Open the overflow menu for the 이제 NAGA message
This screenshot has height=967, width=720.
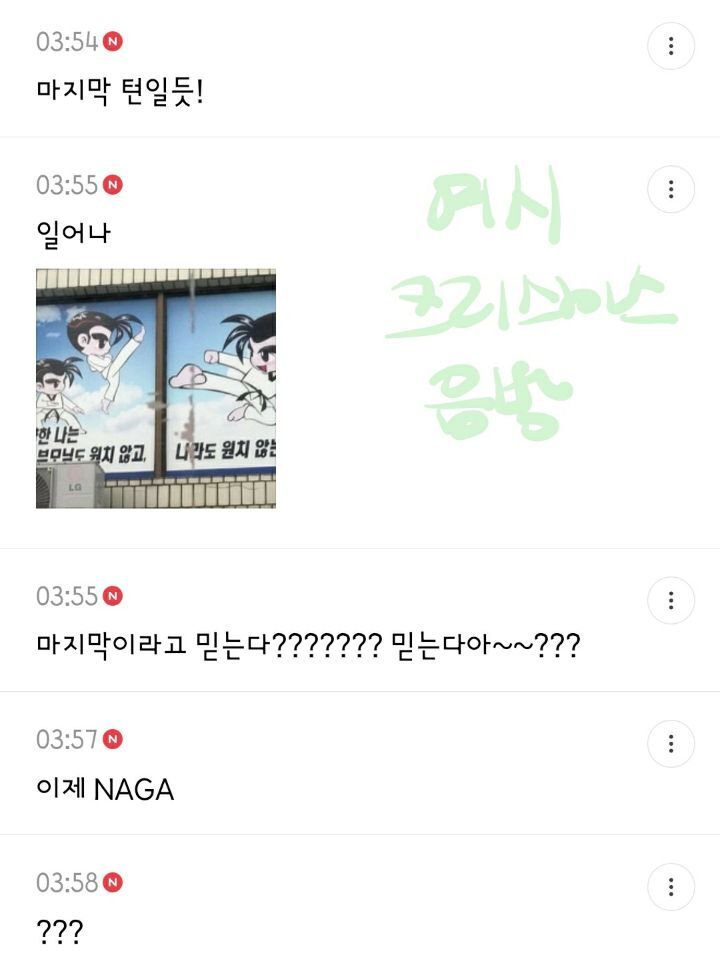670,743
